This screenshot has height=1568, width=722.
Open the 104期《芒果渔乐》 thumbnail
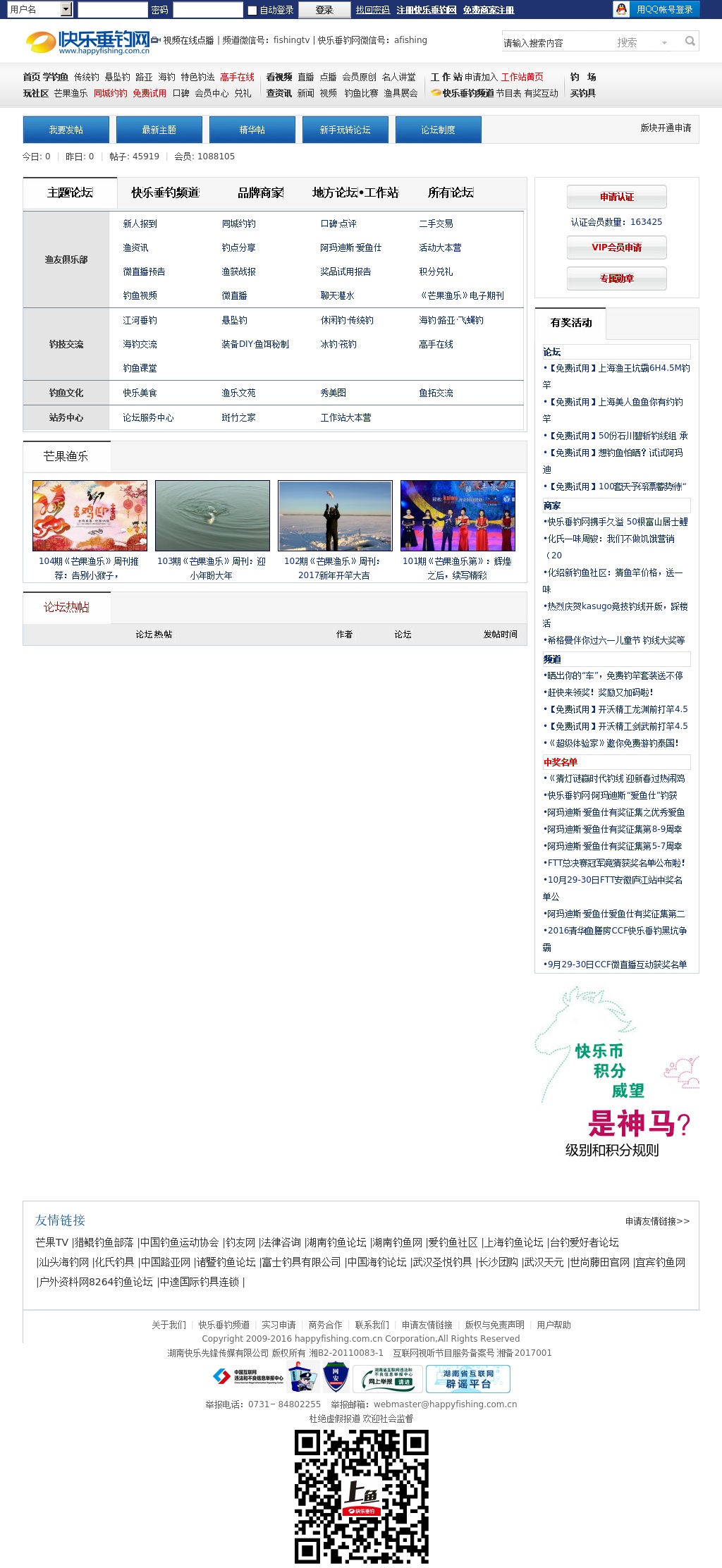[90, 515]
